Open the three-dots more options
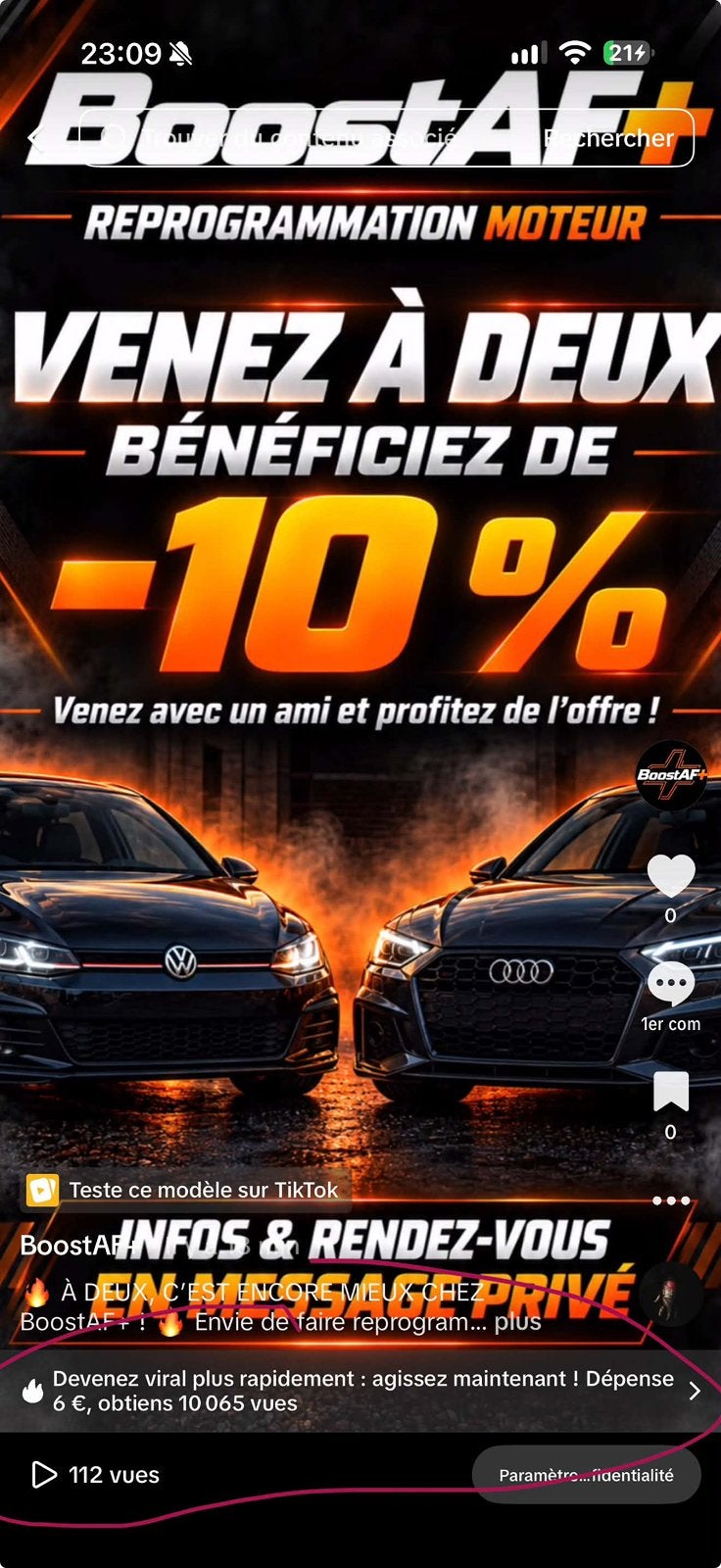Image resolution: width=721 pixels, height=1568 pixels. (671, 1200)
